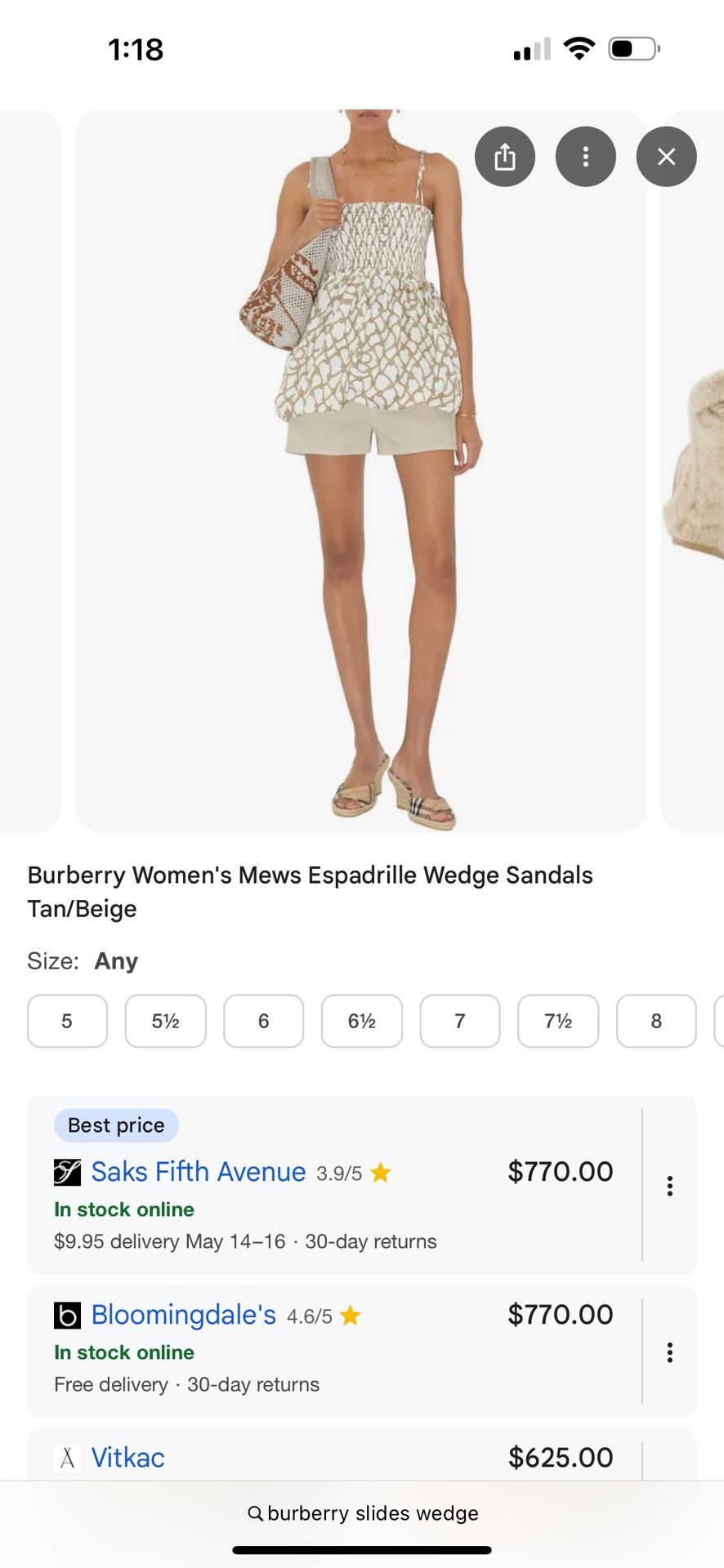Expand the next product image on the right edge

[x=696, y=465]
